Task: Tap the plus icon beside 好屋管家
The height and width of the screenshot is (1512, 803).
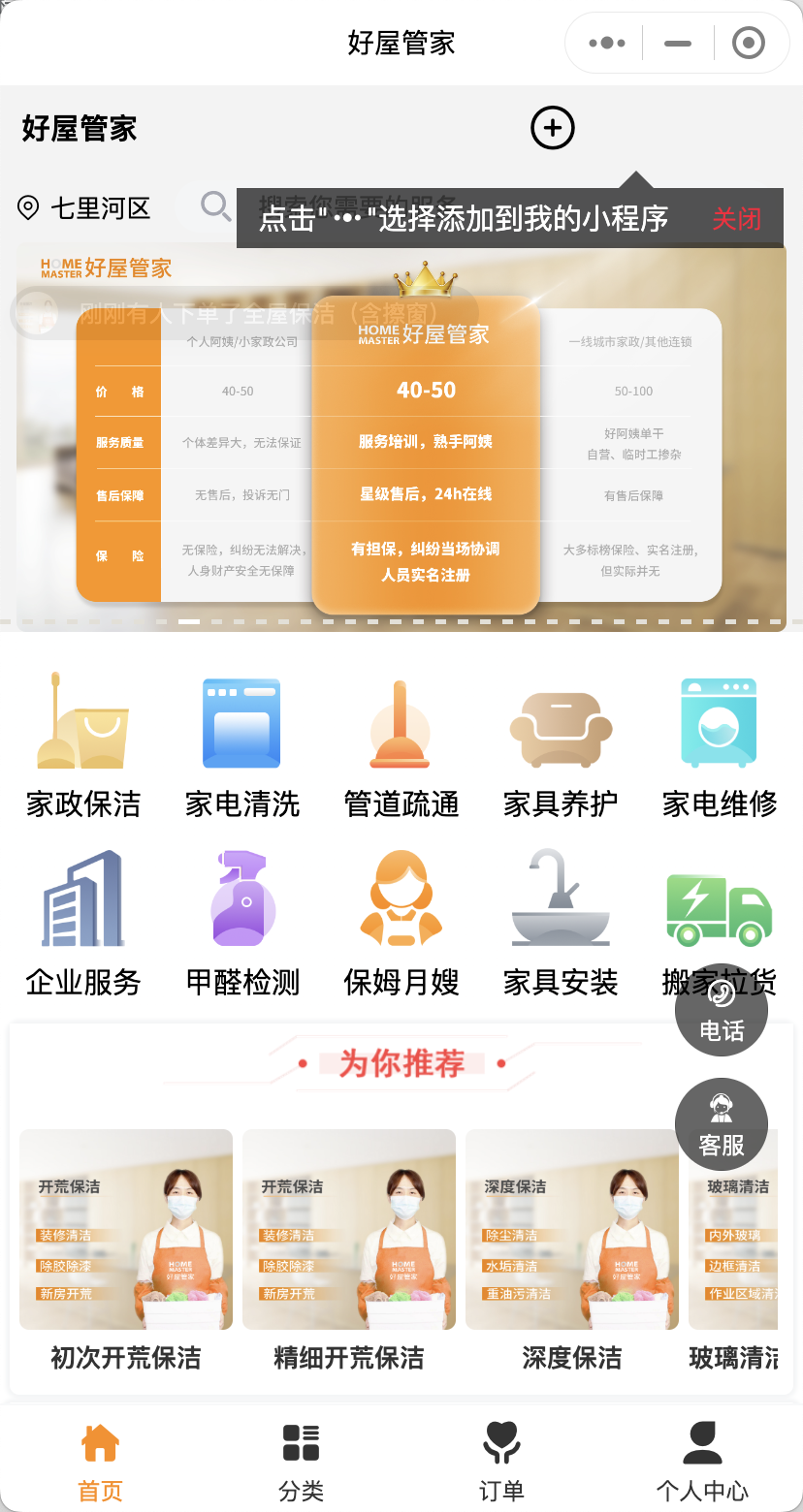Action: pos(553,128)
